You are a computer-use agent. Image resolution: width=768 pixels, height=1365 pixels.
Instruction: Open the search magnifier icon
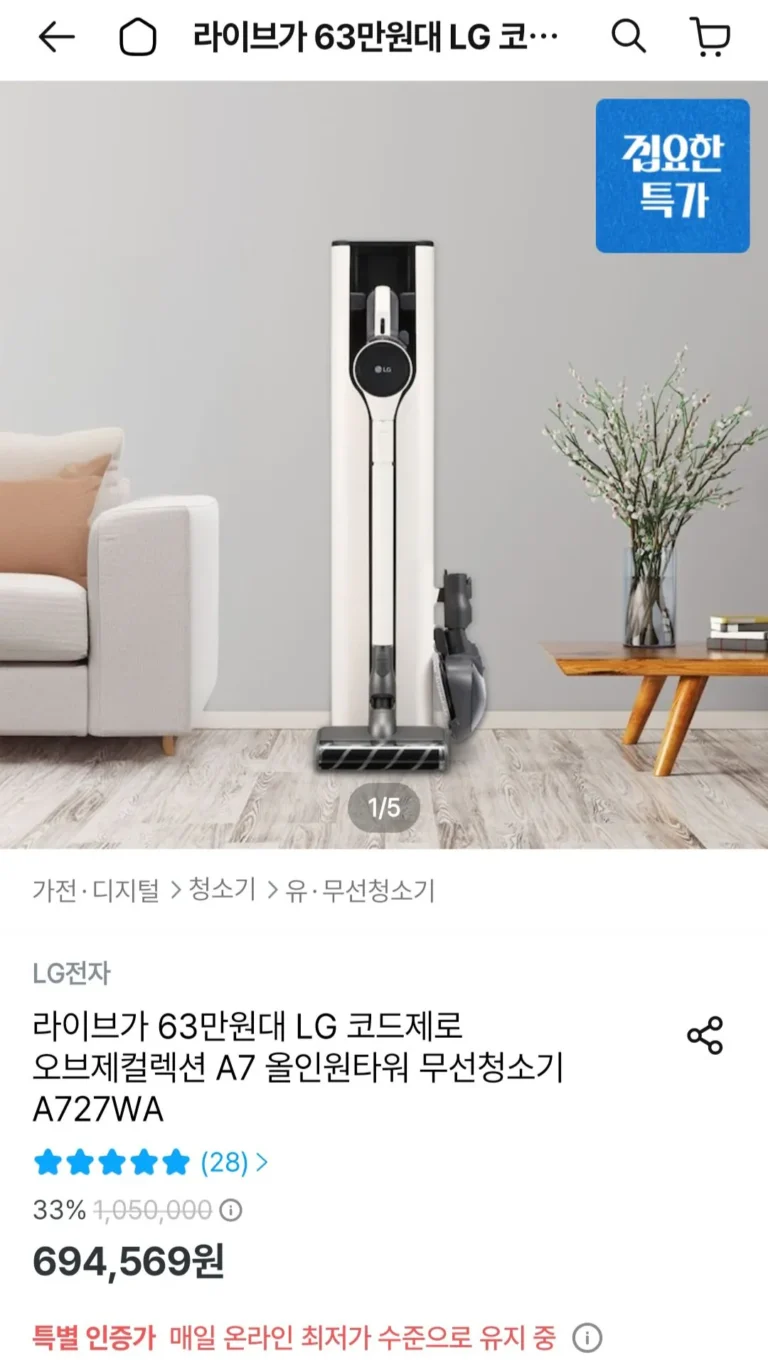(628, 38)
